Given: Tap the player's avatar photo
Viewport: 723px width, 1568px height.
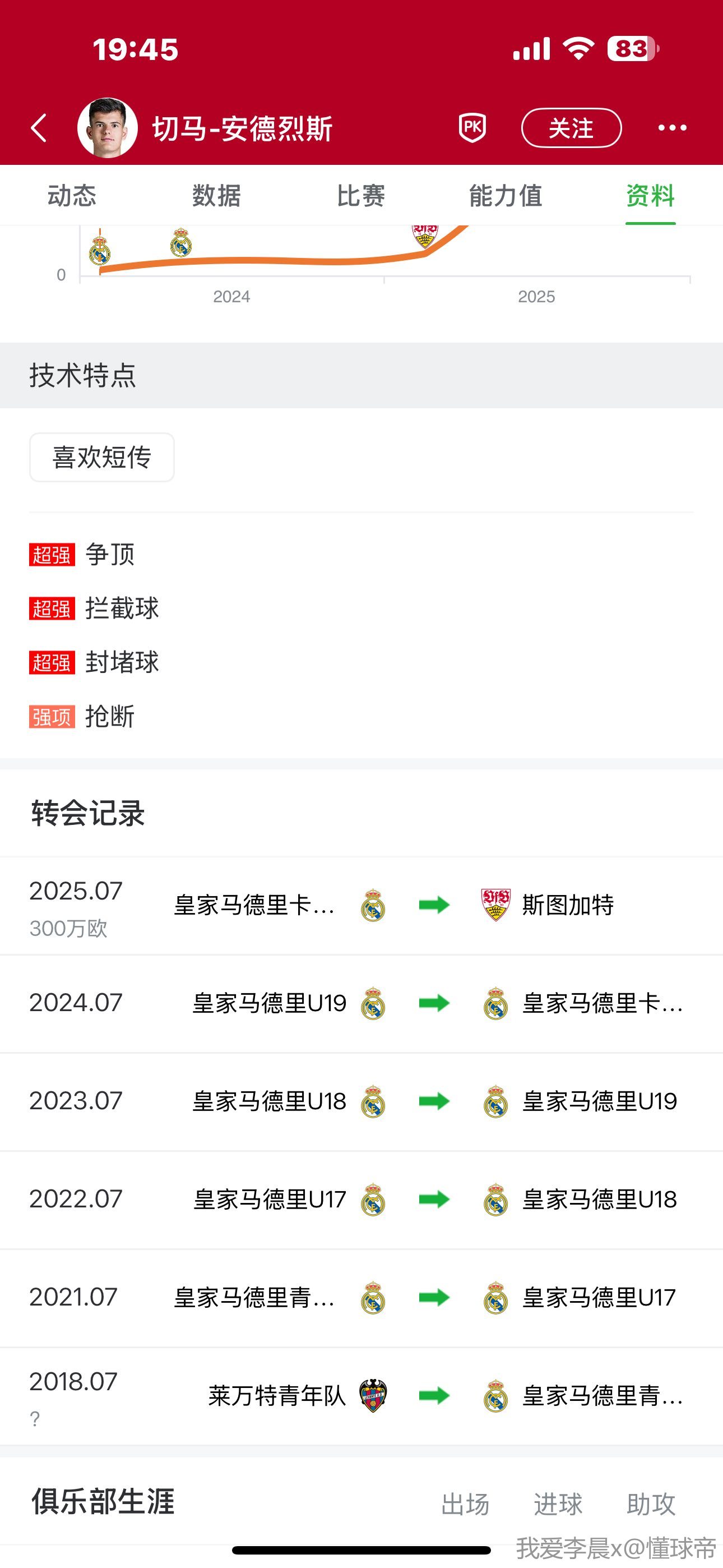Looking at the screenshot, I should click(x=107, y=128).
